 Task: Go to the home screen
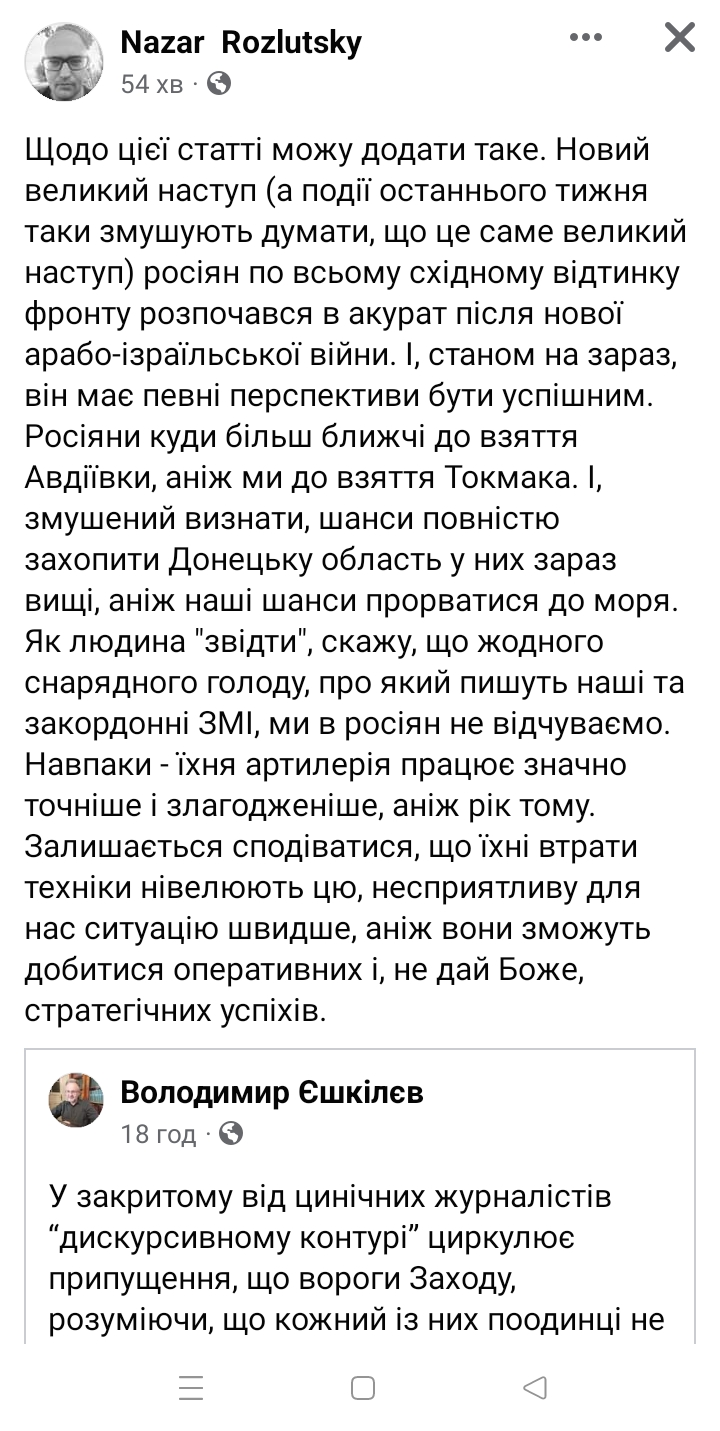pos(363,1388)
